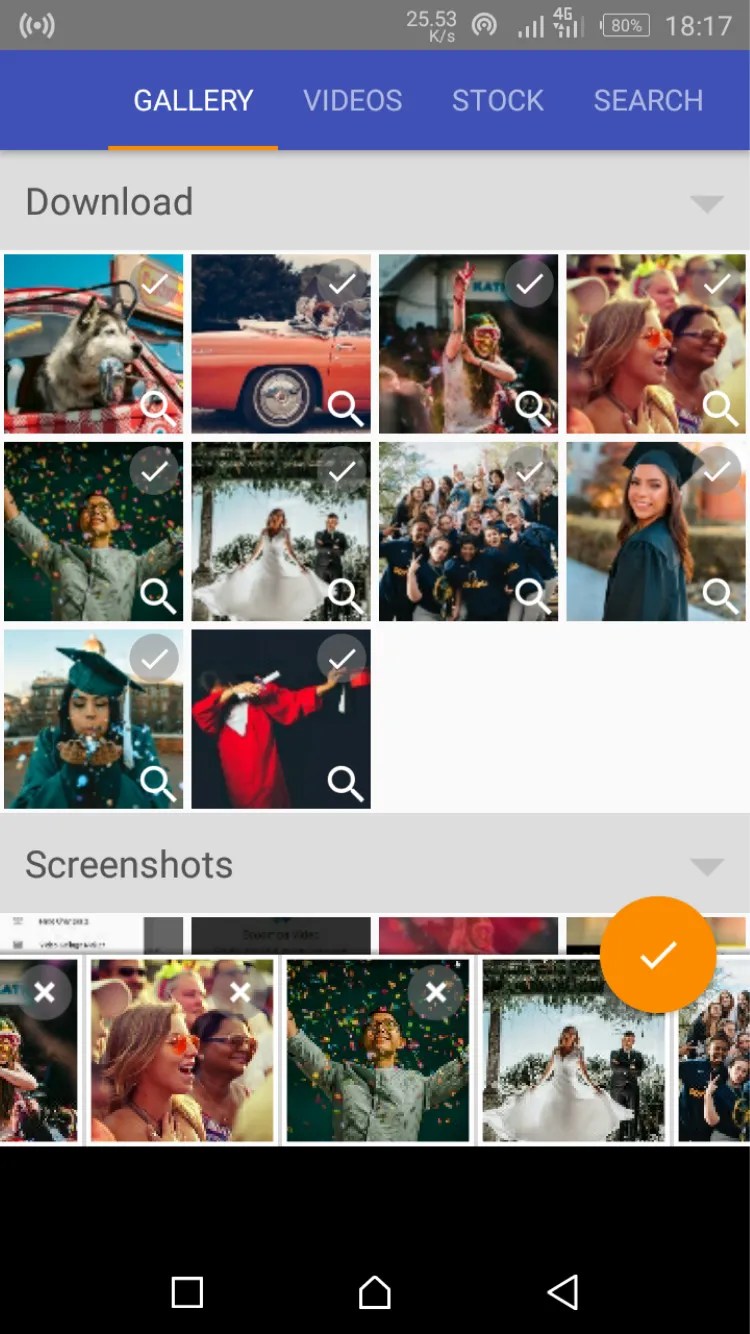The height and width of the screenshot is (1334, 750).
Task: Confirm selection with the orange checkmark button
Action: pos(657,954)
